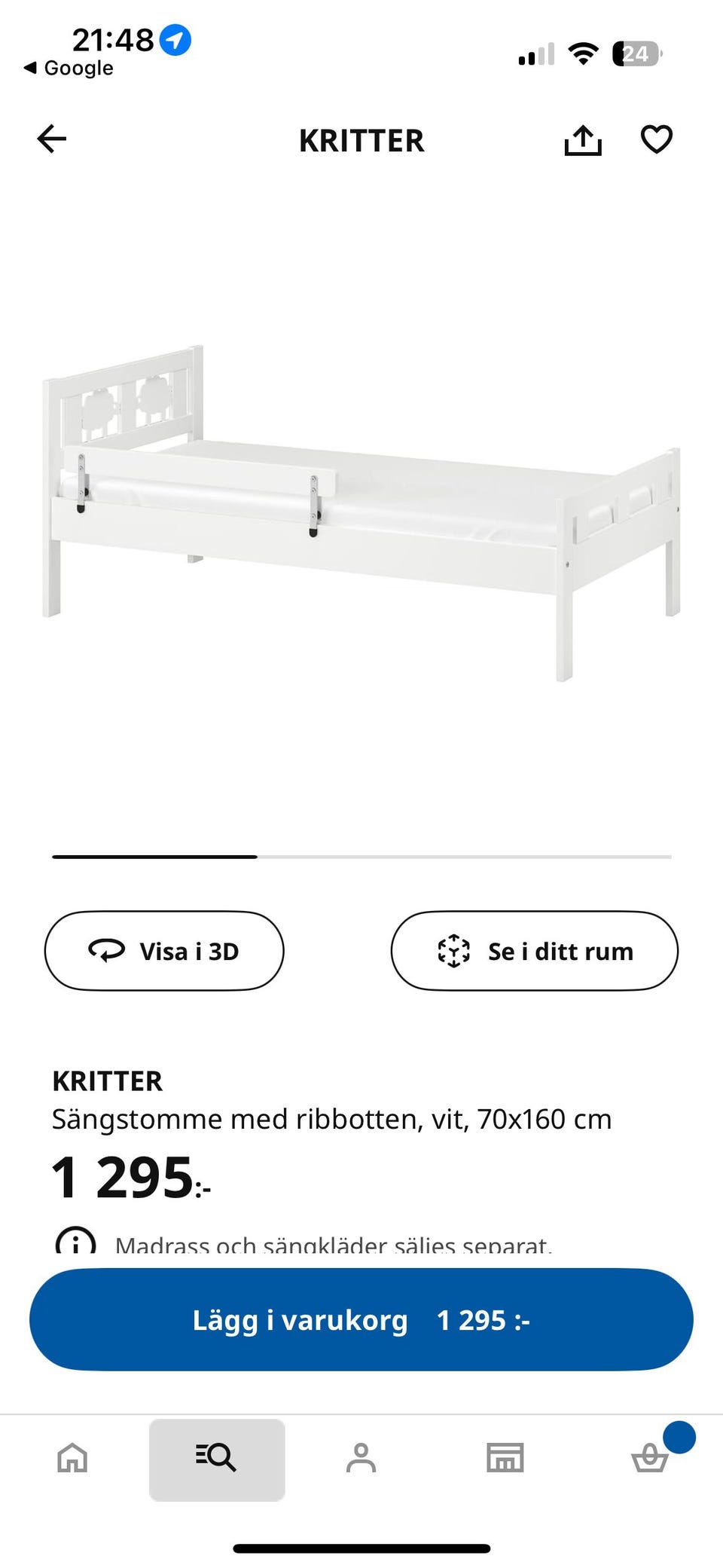Tap the Google back link in status bar

point(68,68)
